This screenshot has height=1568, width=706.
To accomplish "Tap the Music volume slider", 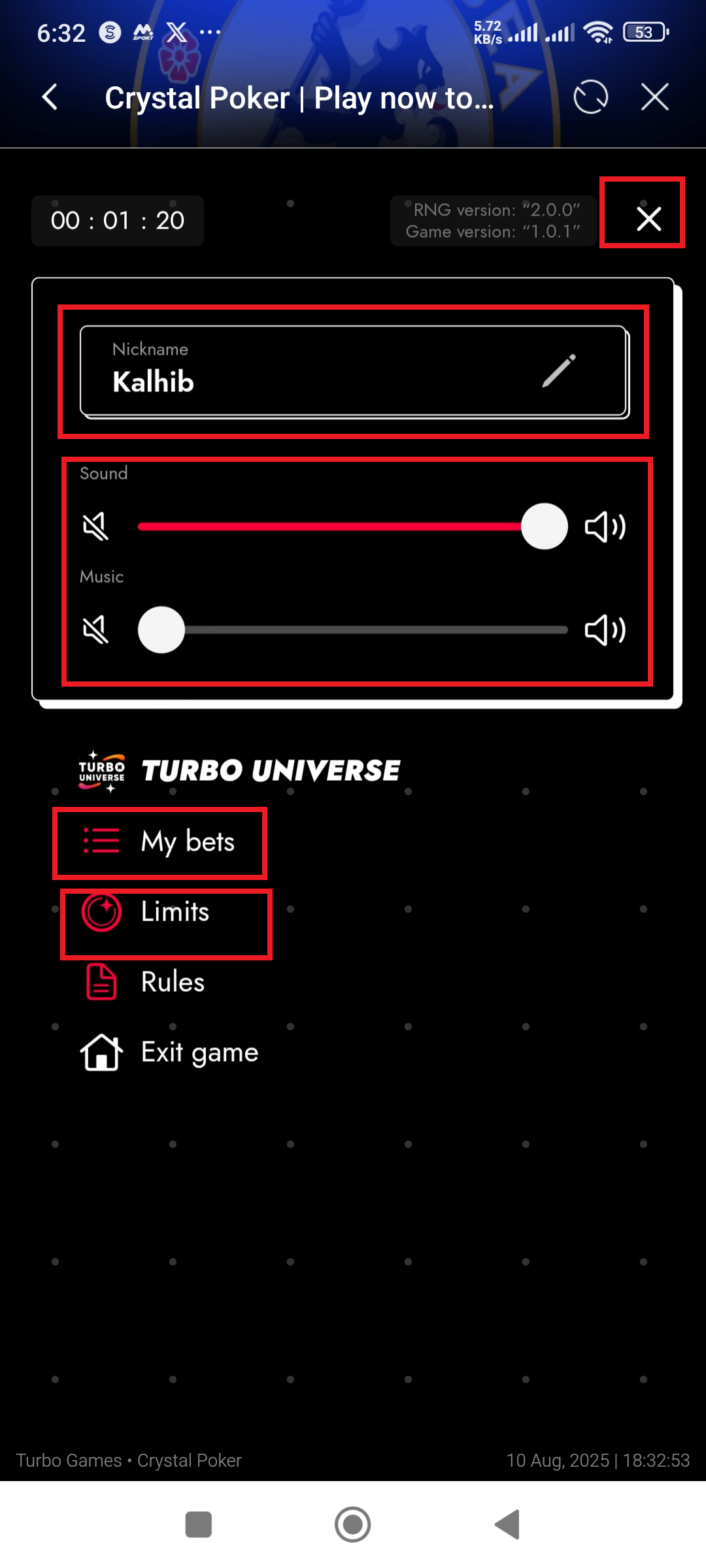I will [x=353, y=630].
